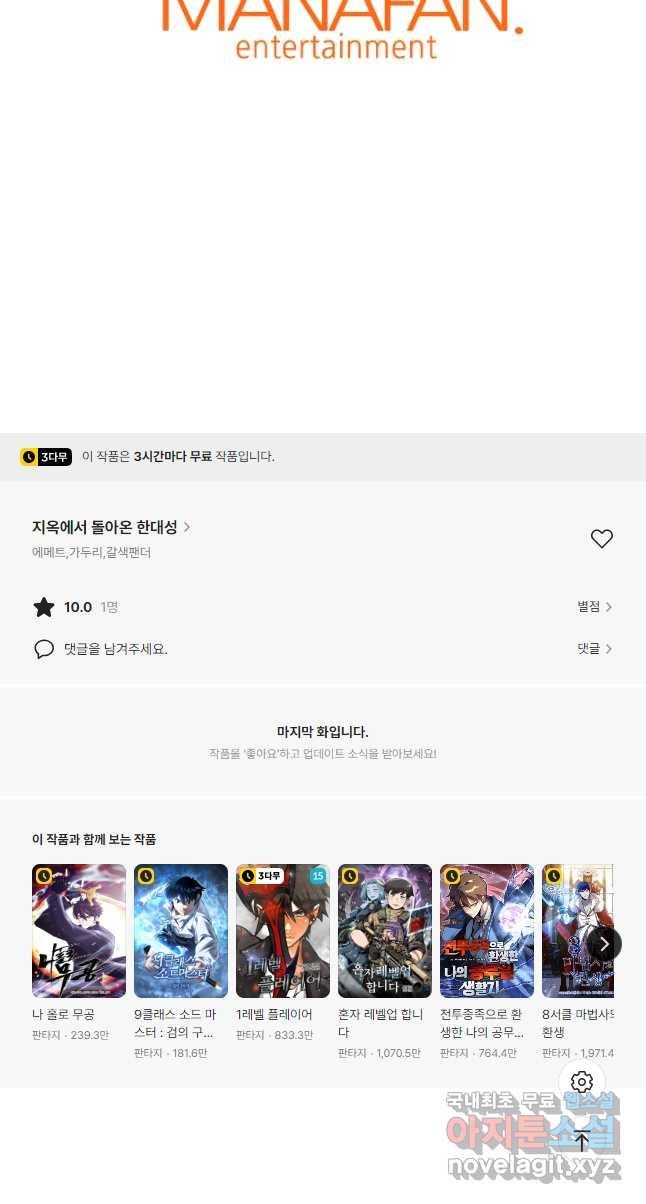
Task: Open the 별점 rating page
Action: pyautogui.click(x=594, y=607)
